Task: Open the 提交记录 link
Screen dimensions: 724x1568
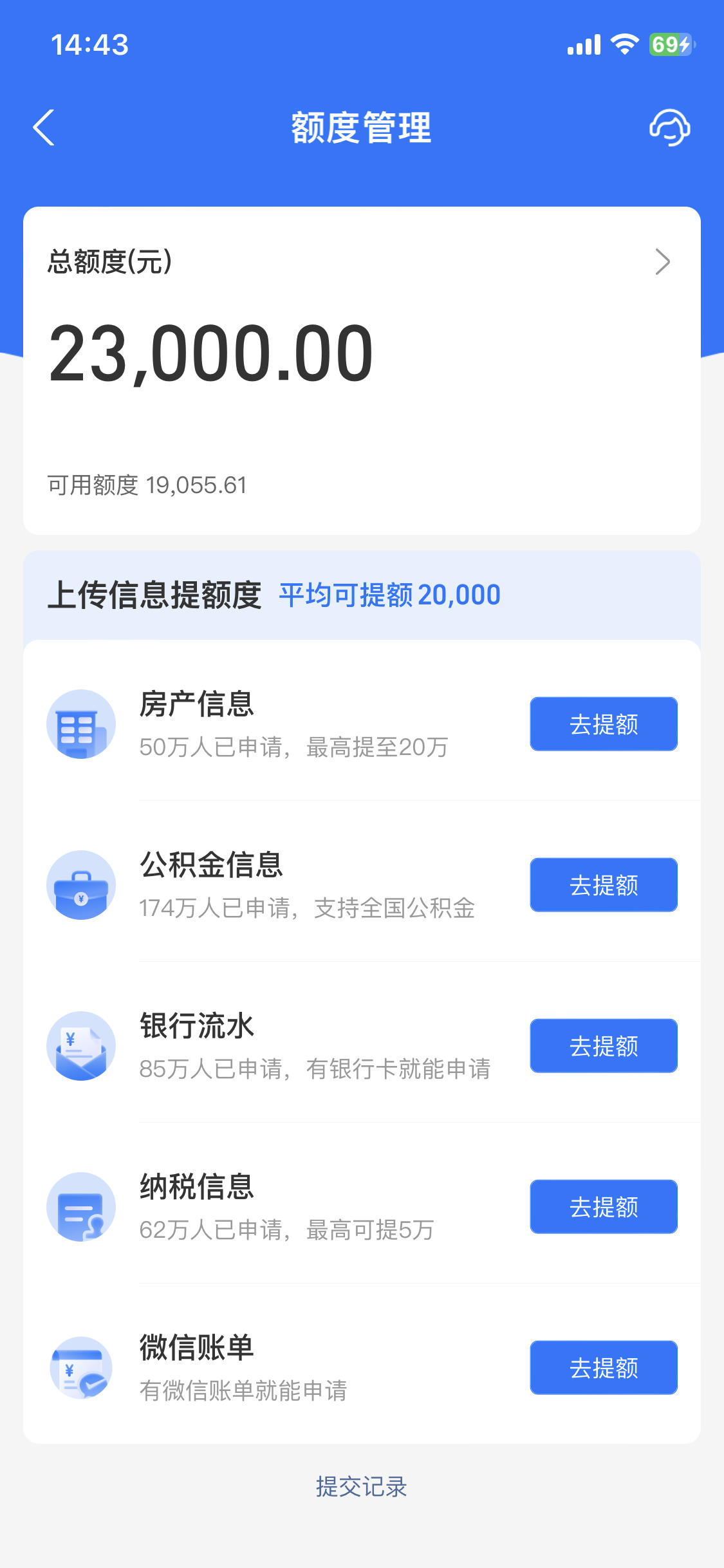Action: [x=362, y=1487]
